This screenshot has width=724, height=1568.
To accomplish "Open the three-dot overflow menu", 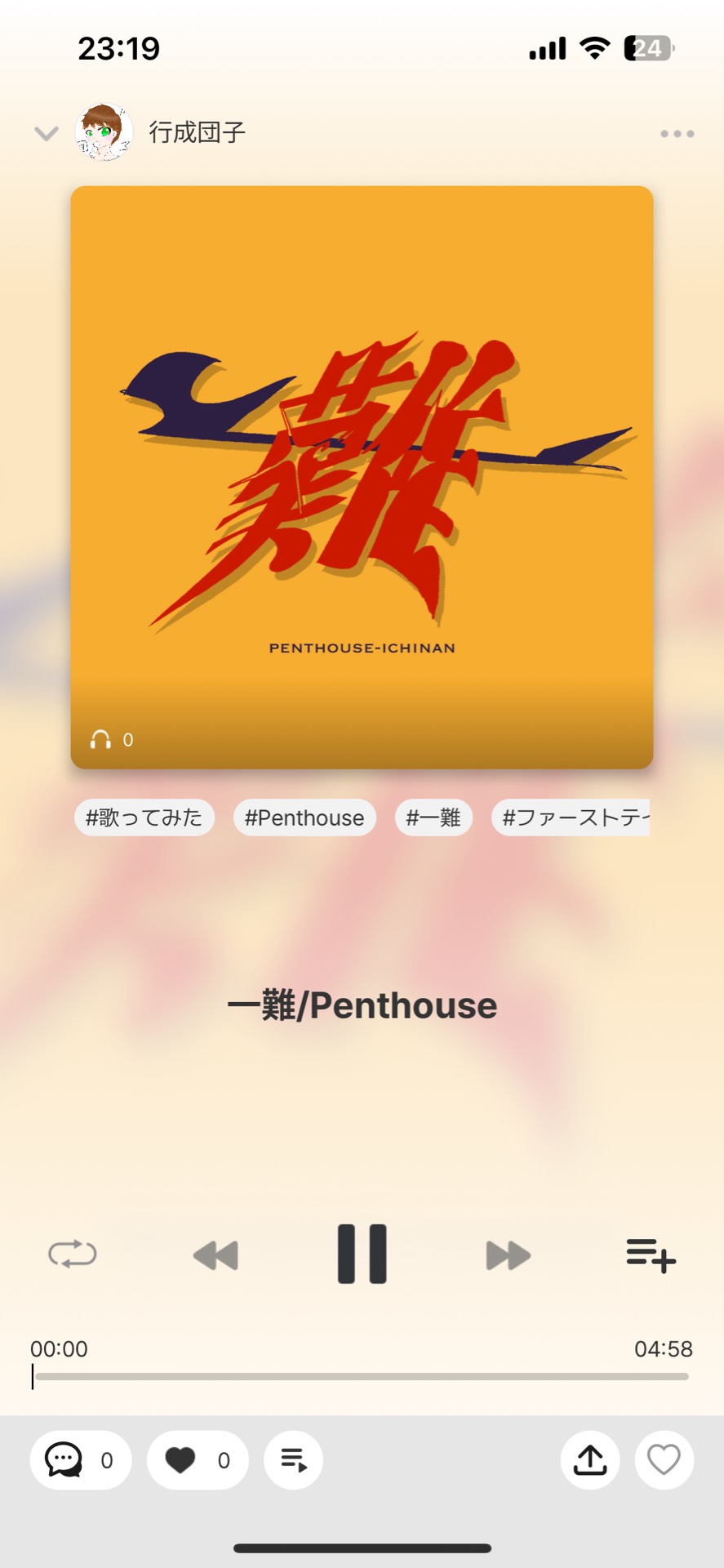I will click(x=677, y=134).
